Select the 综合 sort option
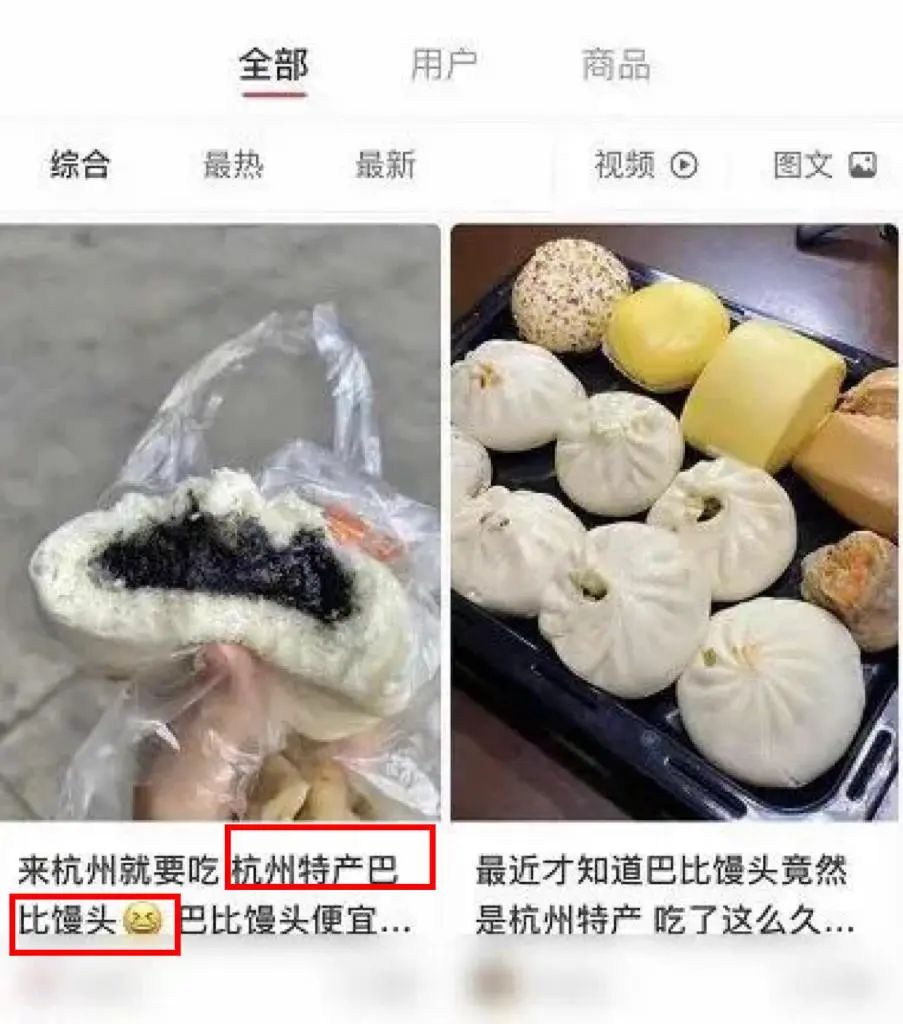Screen dimensions: 903x1024 [x=80, y=165]
